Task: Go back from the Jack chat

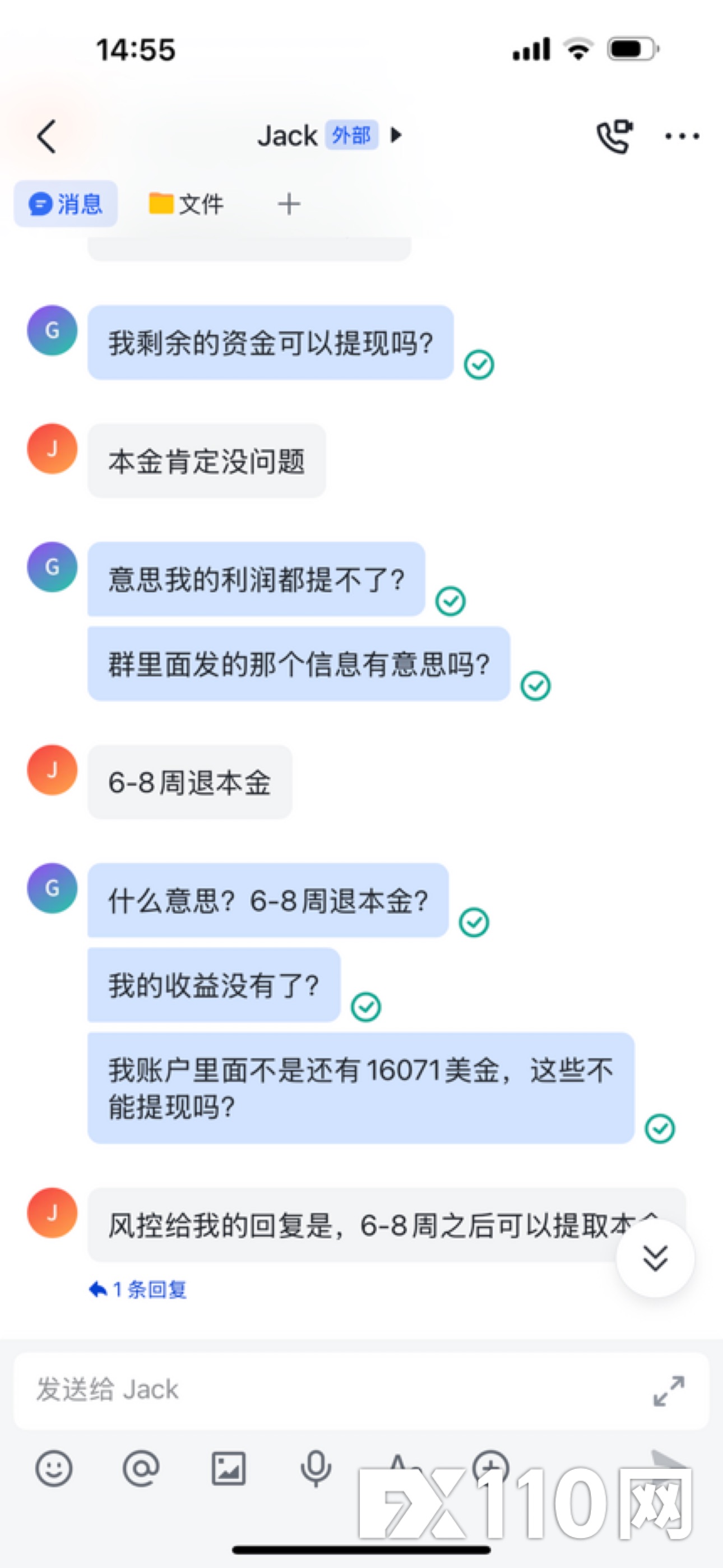Action: (47, 136)
